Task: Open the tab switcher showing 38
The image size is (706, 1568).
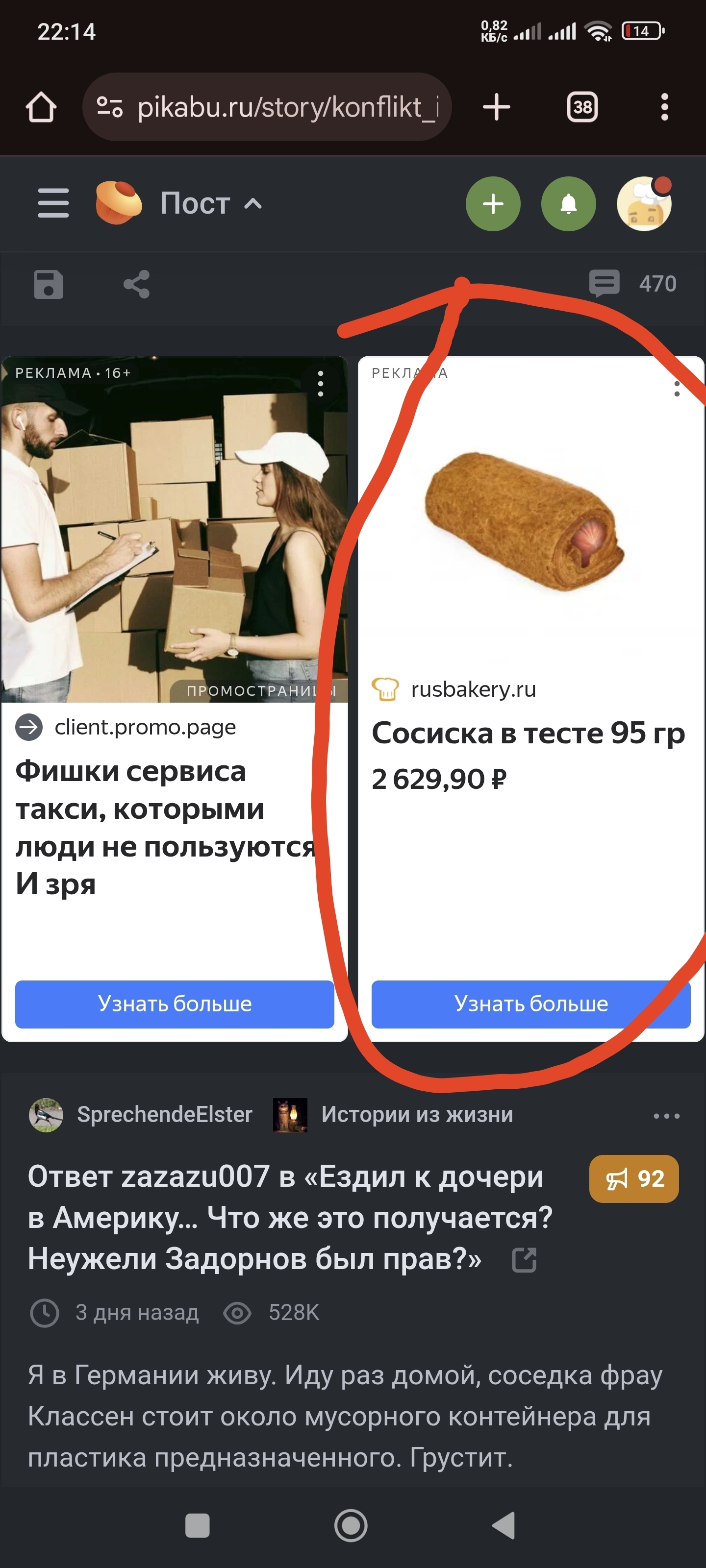Action: point(582,107)
